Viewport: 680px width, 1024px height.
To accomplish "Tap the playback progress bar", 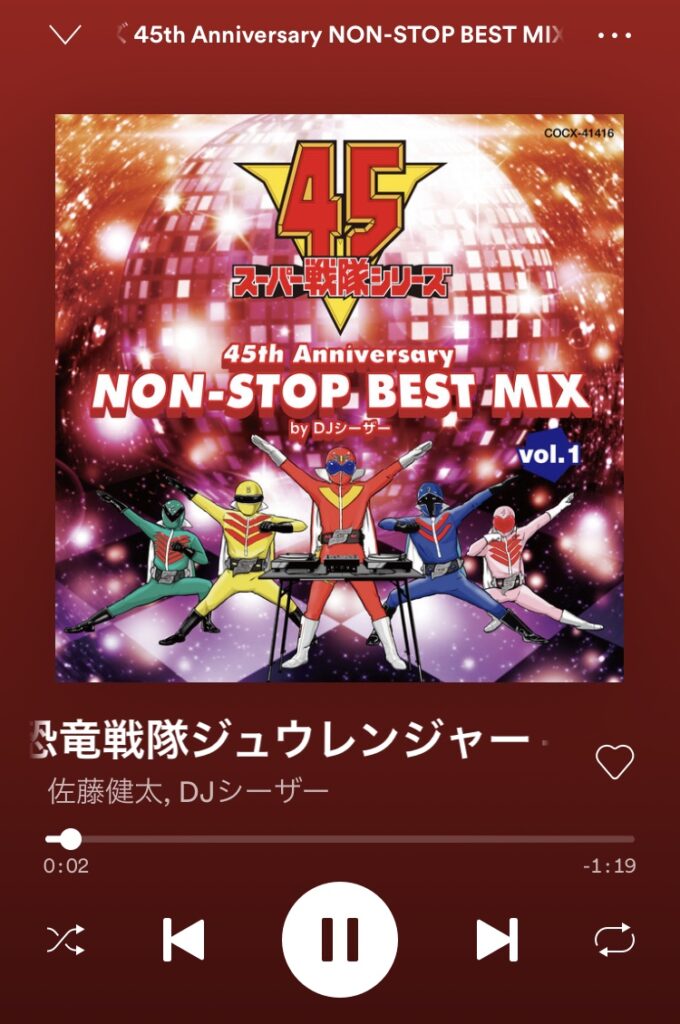I will click(x=340, y=839).
